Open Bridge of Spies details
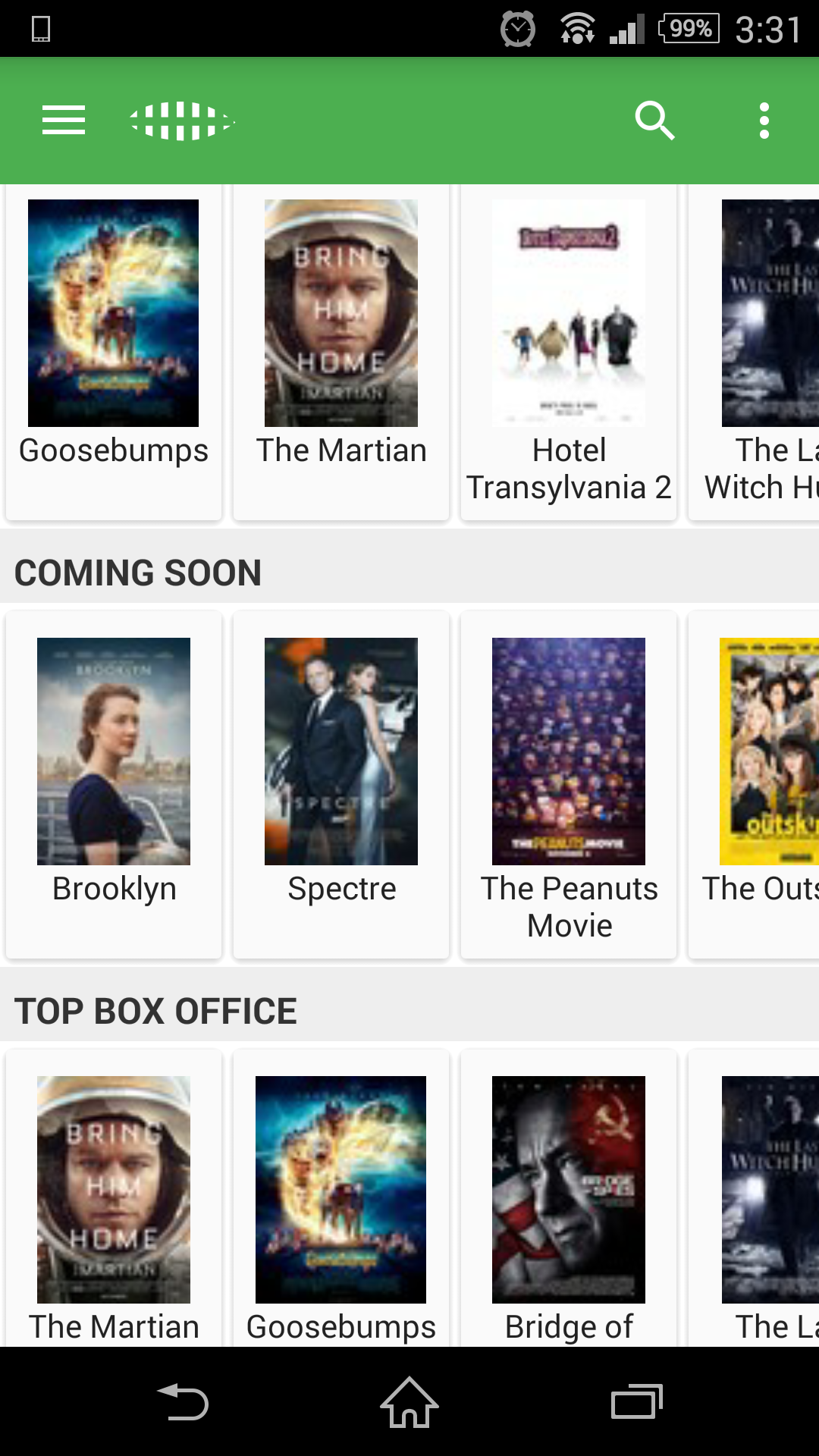The height and width of the screenshot is (1456, 819). coord(568,1188)
